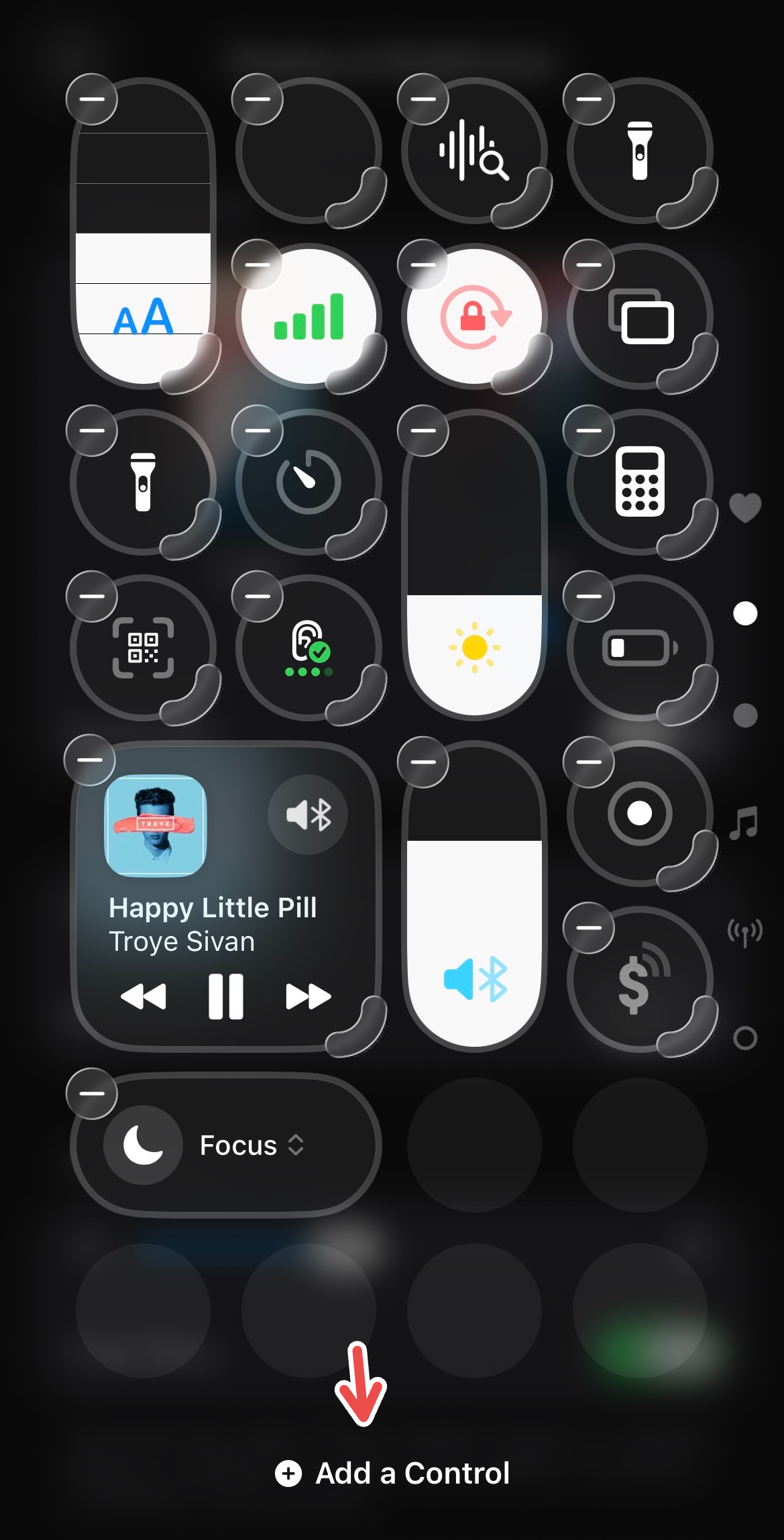The image size is (784, 1540).
Task: Go to previous track
Action: (x=144, y=996)
